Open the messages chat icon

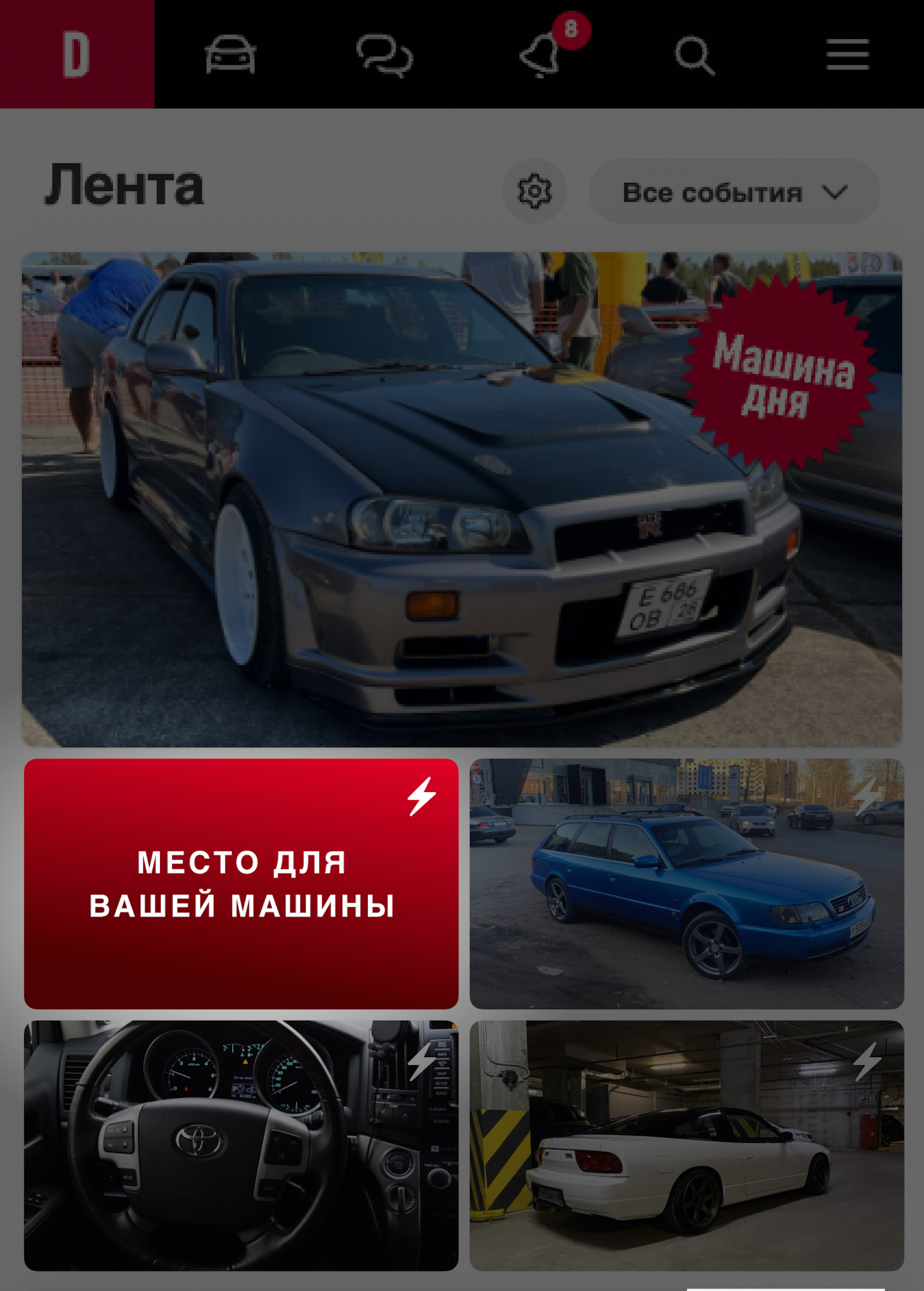[x=385, y=56]
